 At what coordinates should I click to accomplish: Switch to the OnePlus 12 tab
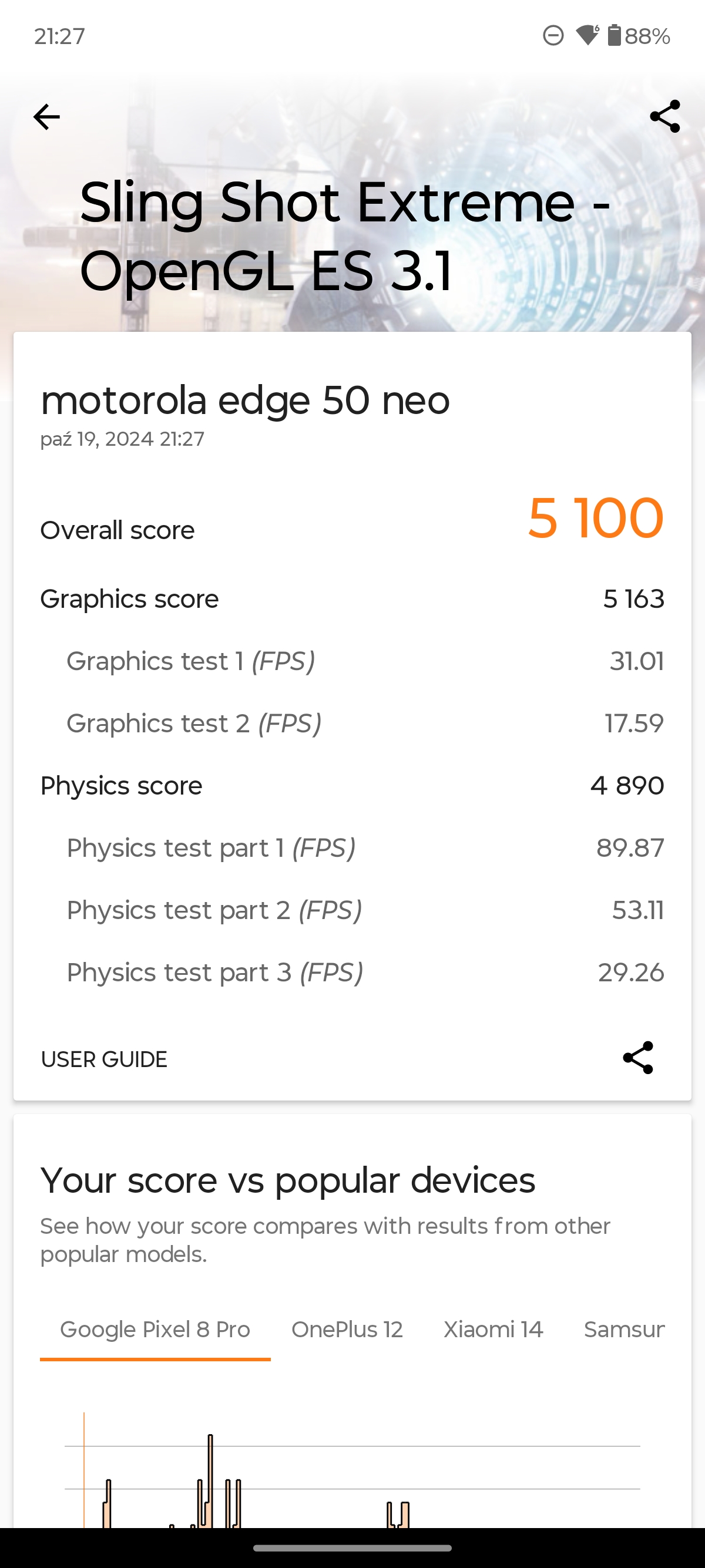tap(347, 1330)
